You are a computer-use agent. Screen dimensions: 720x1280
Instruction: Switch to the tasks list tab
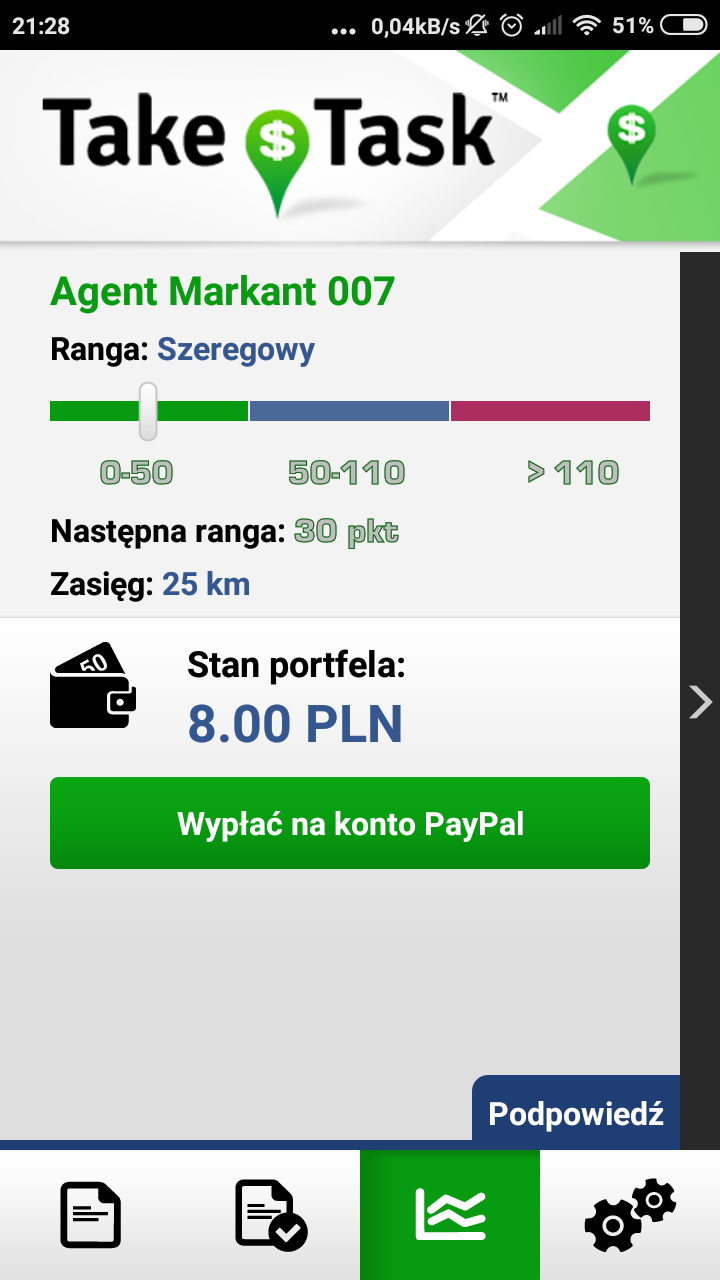pos(90,1214)
